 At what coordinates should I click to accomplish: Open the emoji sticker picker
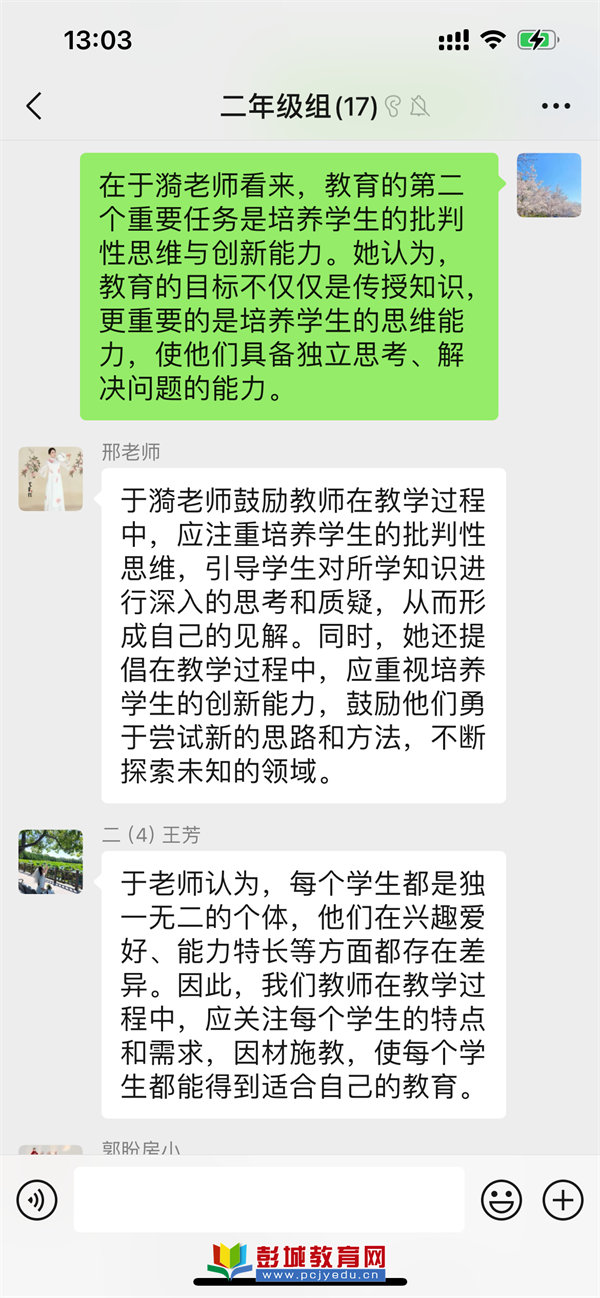[502, 1199]
